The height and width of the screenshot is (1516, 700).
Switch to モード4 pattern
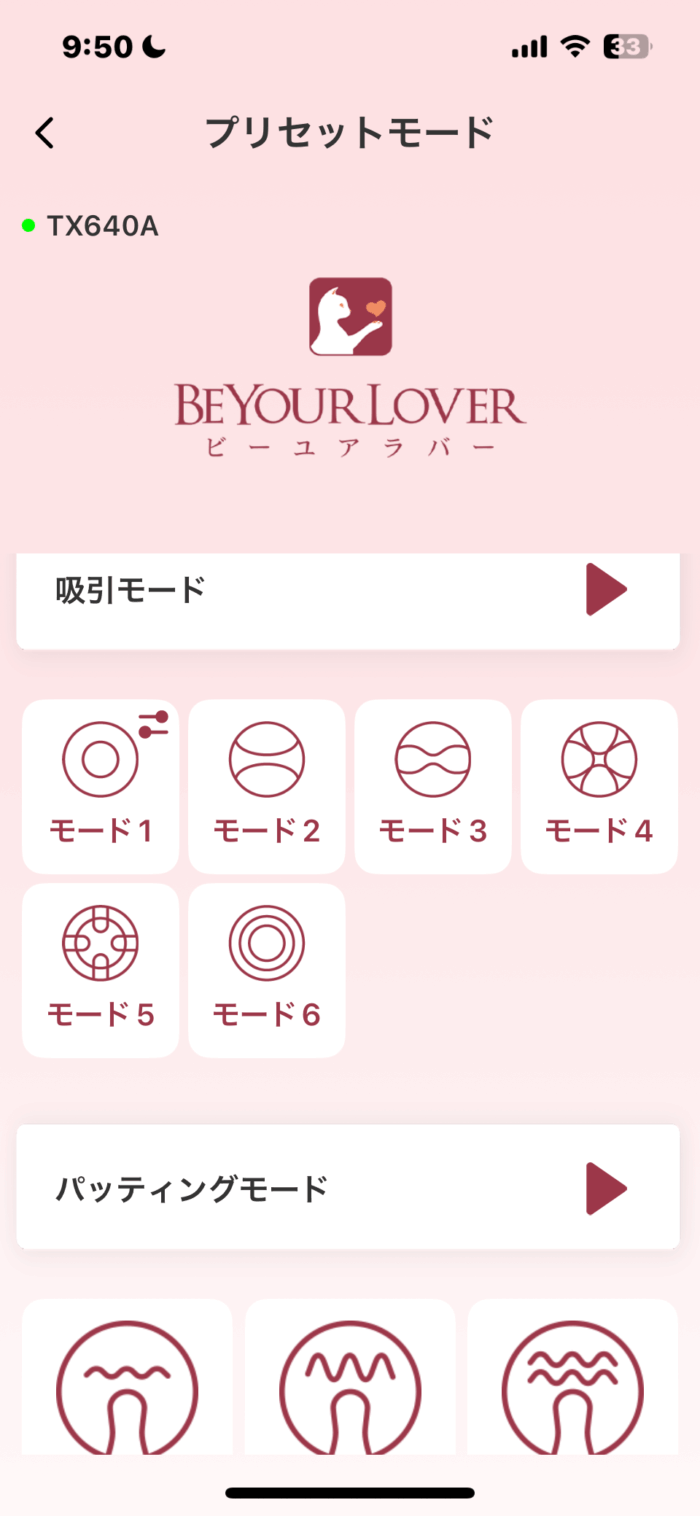click(599, 785)
